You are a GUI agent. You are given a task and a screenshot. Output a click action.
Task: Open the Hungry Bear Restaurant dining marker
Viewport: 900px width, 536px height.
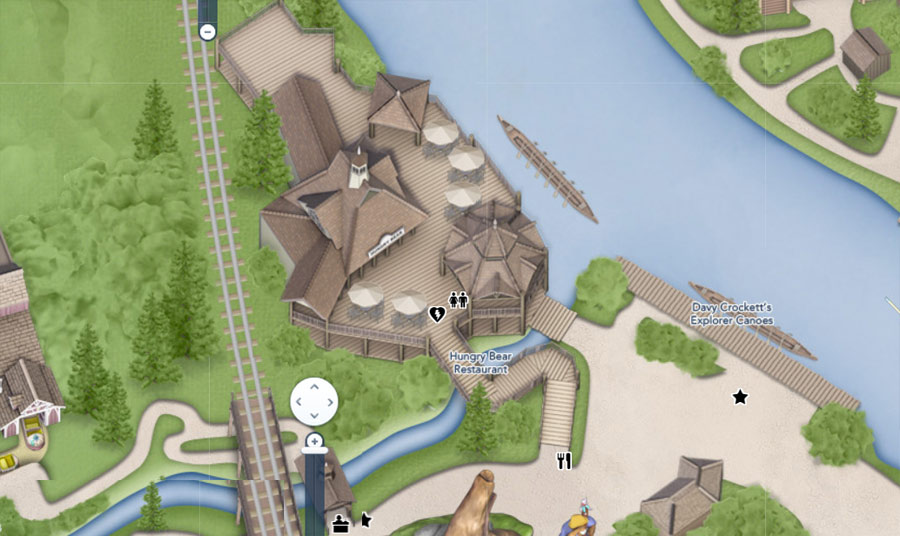564,460
